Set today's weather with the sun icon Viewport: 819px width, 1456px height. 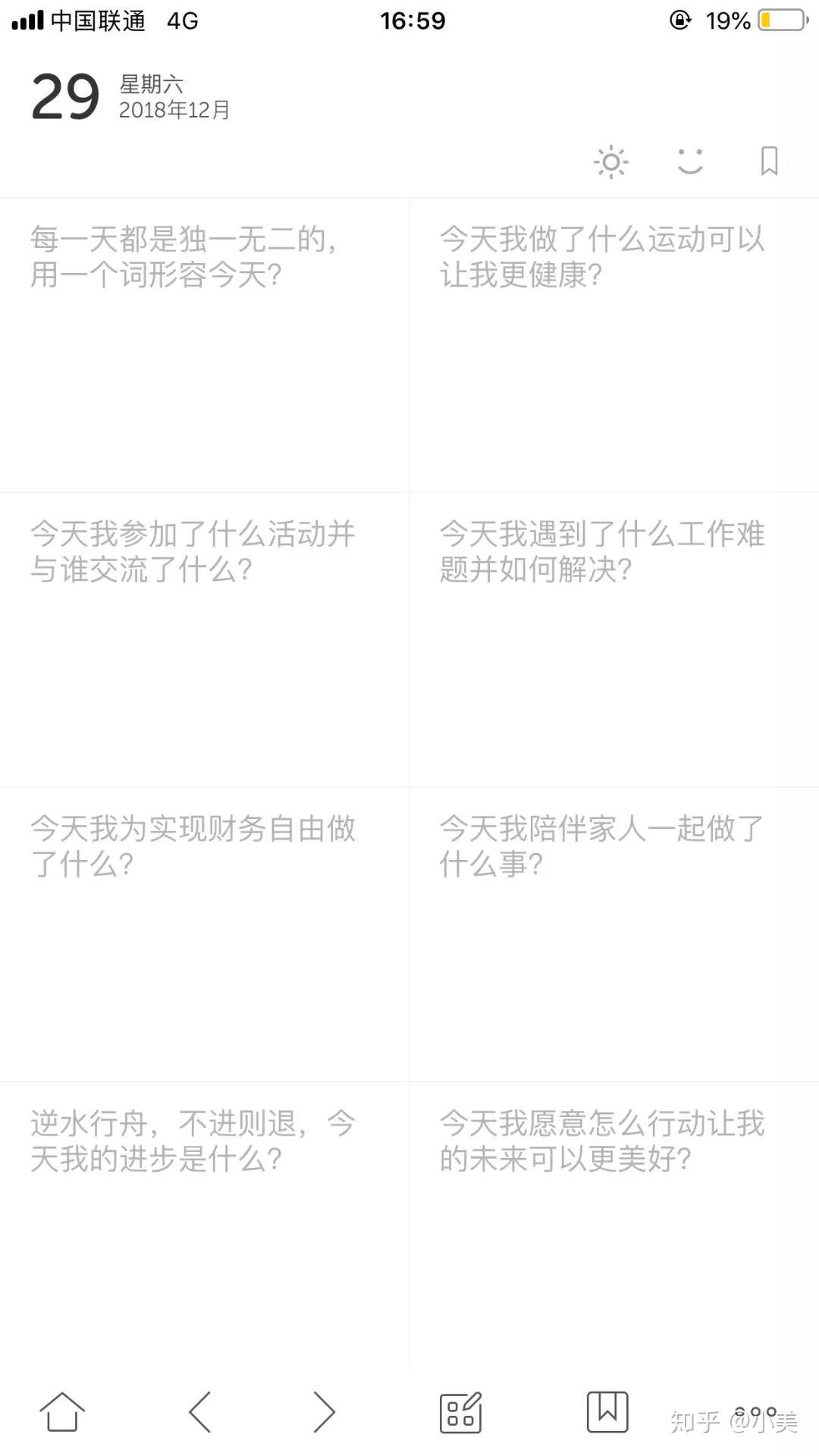tap(610, 162)
